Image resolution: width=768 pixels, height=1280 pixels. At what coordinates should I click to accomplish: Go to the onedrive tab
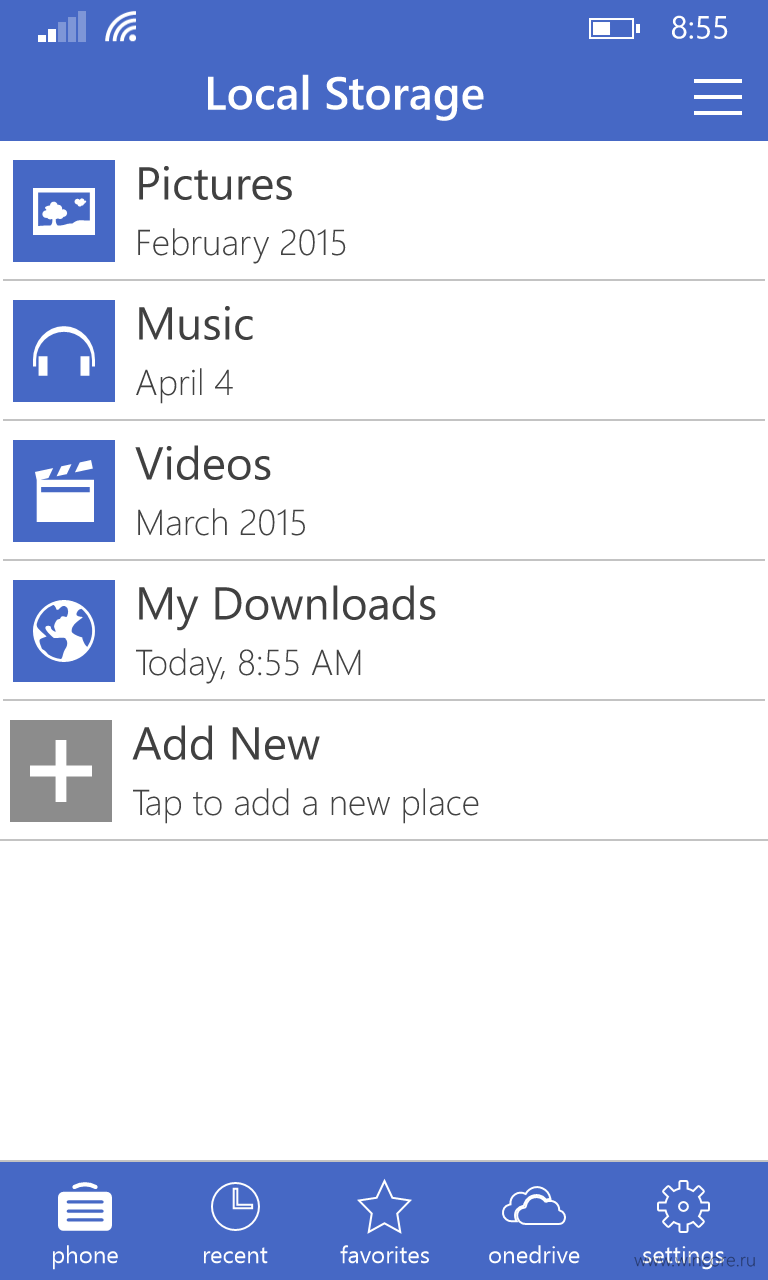[x=534, y=1222]
